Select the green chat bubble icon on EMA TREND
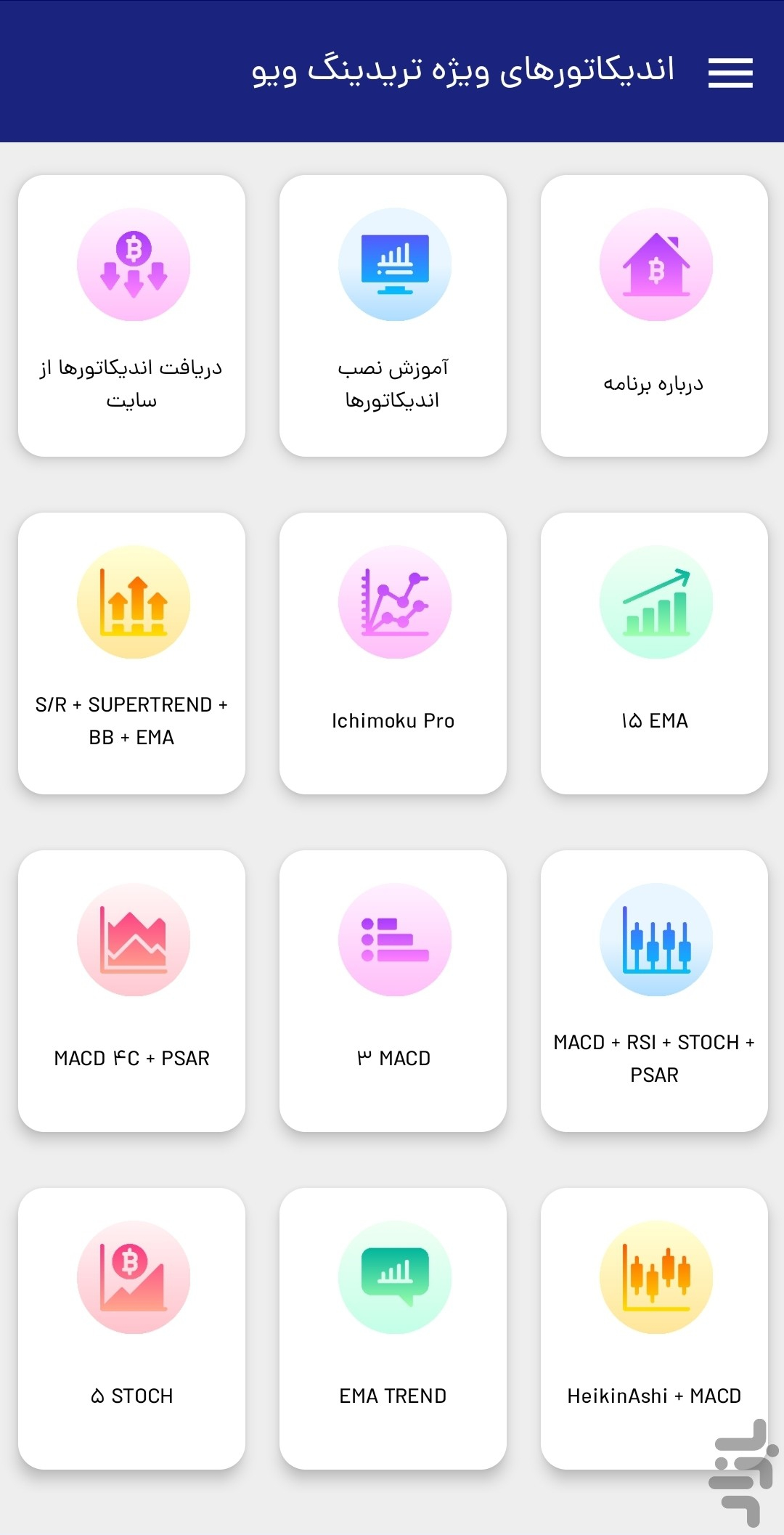784x1535 pixels. (393, 1278)
